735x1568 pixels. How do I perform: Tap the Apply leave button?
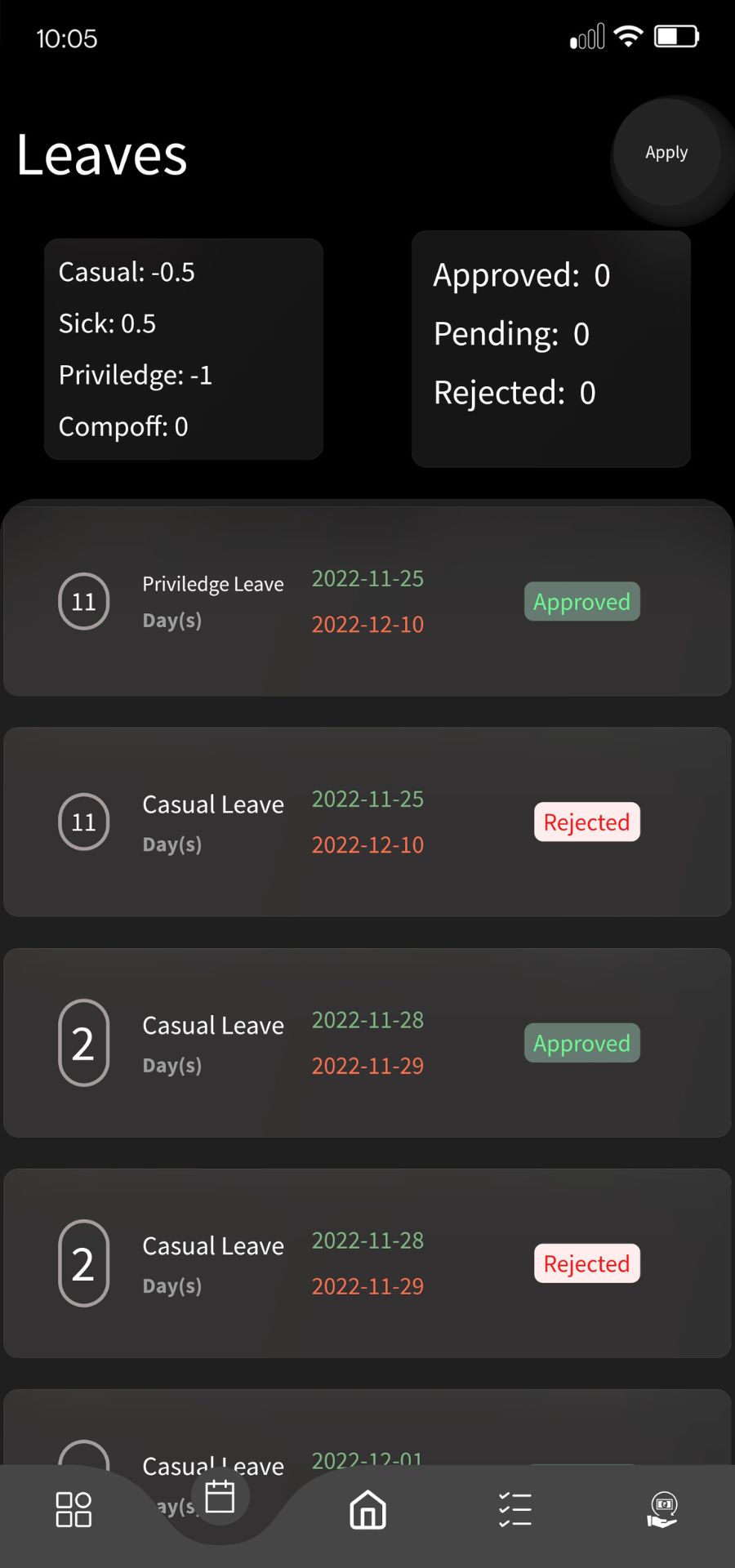(x=666, y=153)
